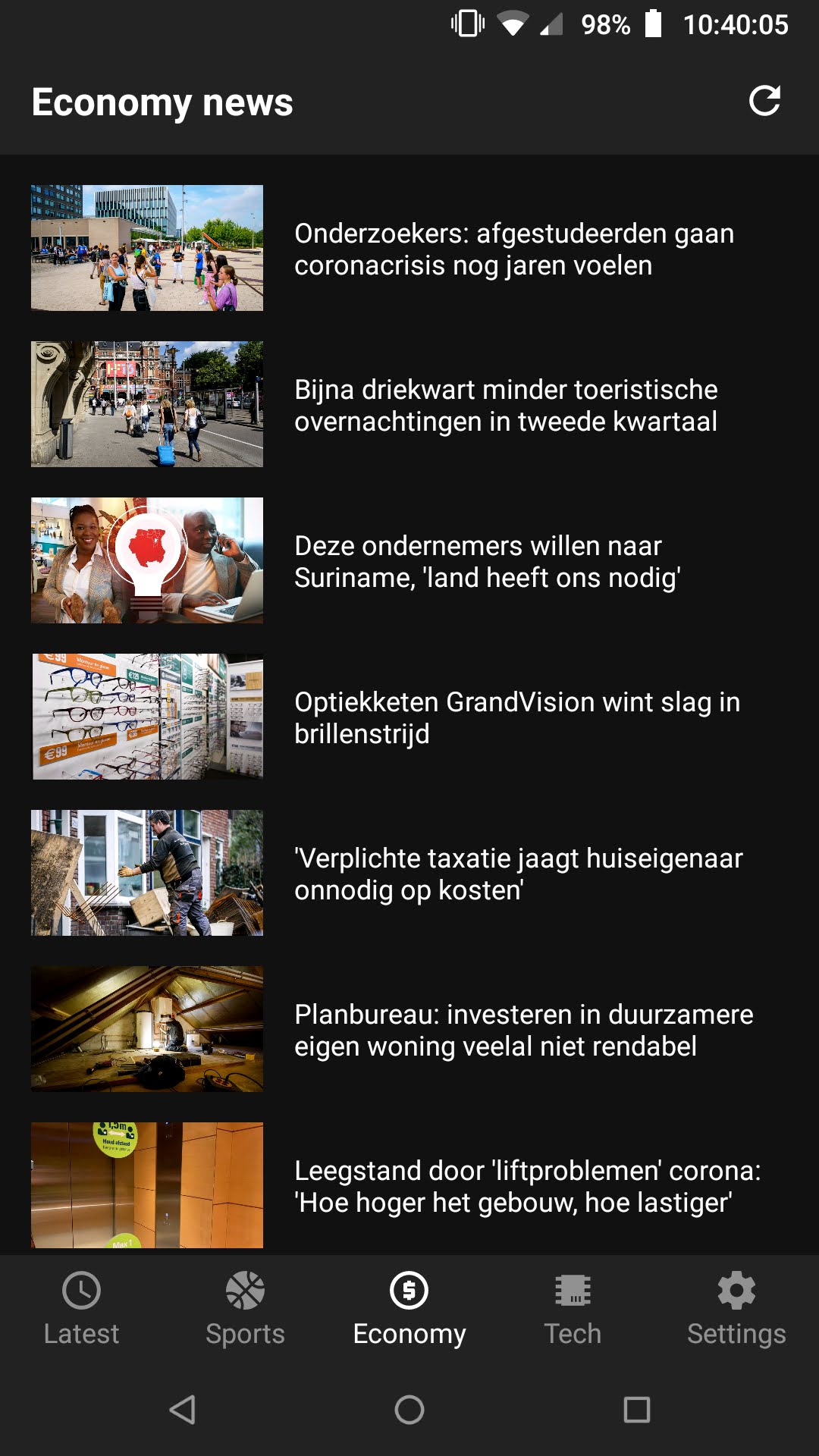Image resolution: width=819 pixels, height=1456 pixels.
Task: Open the Suriname ondernemers article
Action: (x=409, y=560)
